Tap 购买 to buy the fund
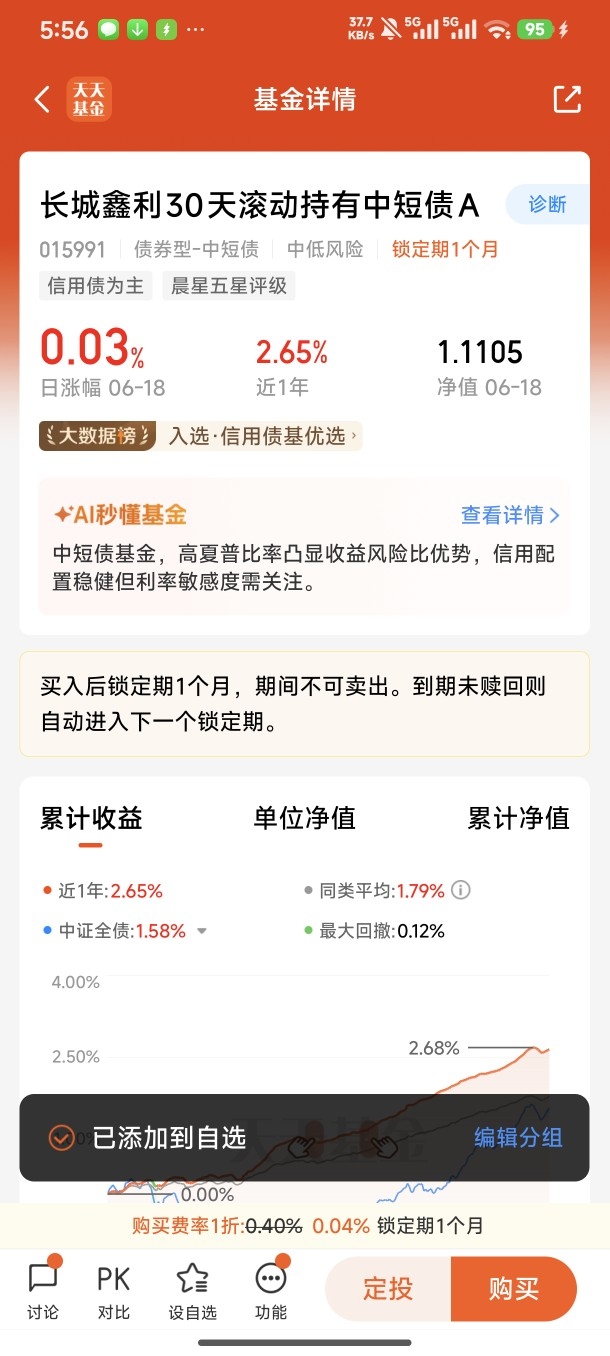The image size is (610, 1356). point(514,1289)
